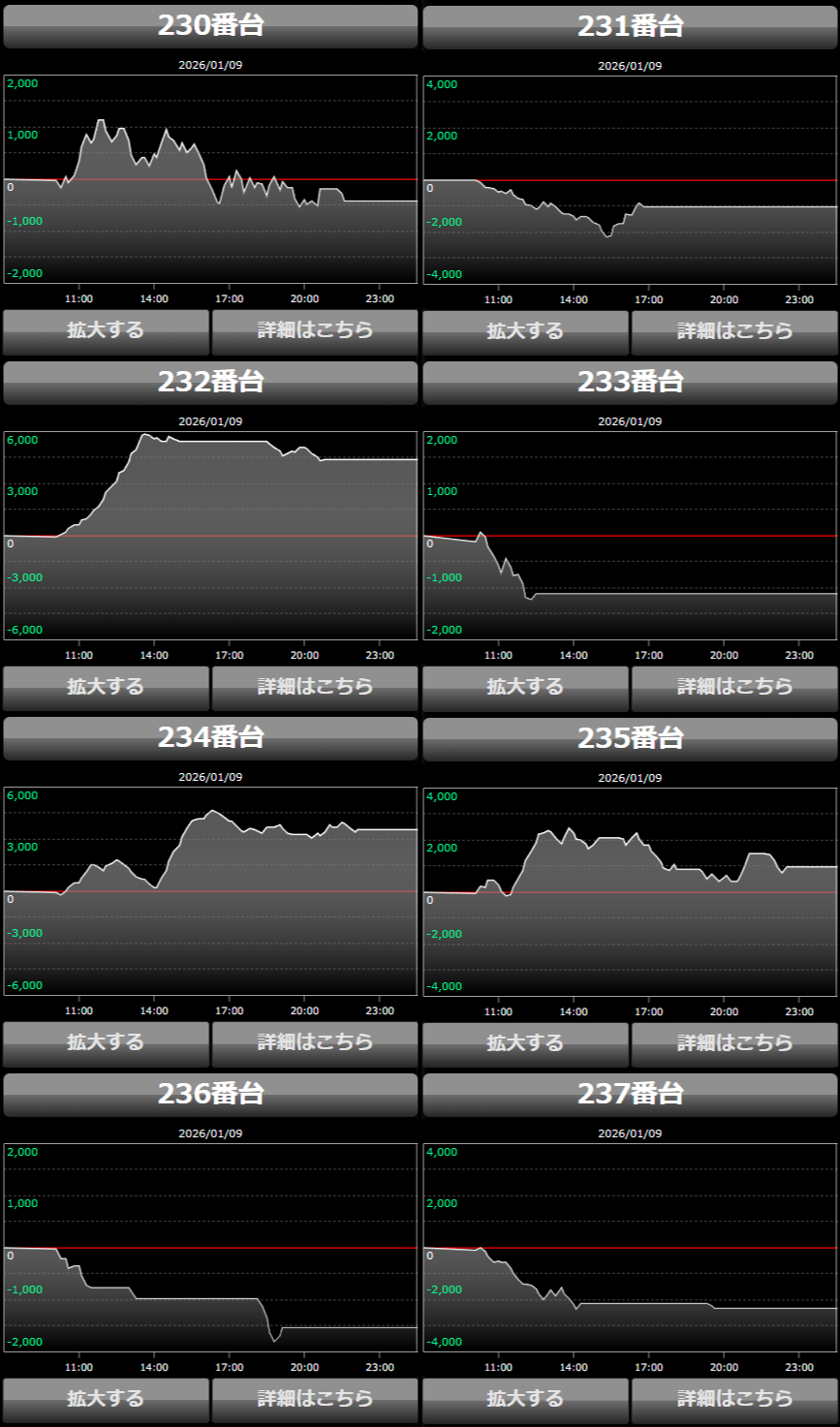The width and height of the screenshot is (840, 1427).
Task: Open details (詳細はこちら) for 232番台
Action: [x=315, y=687]
